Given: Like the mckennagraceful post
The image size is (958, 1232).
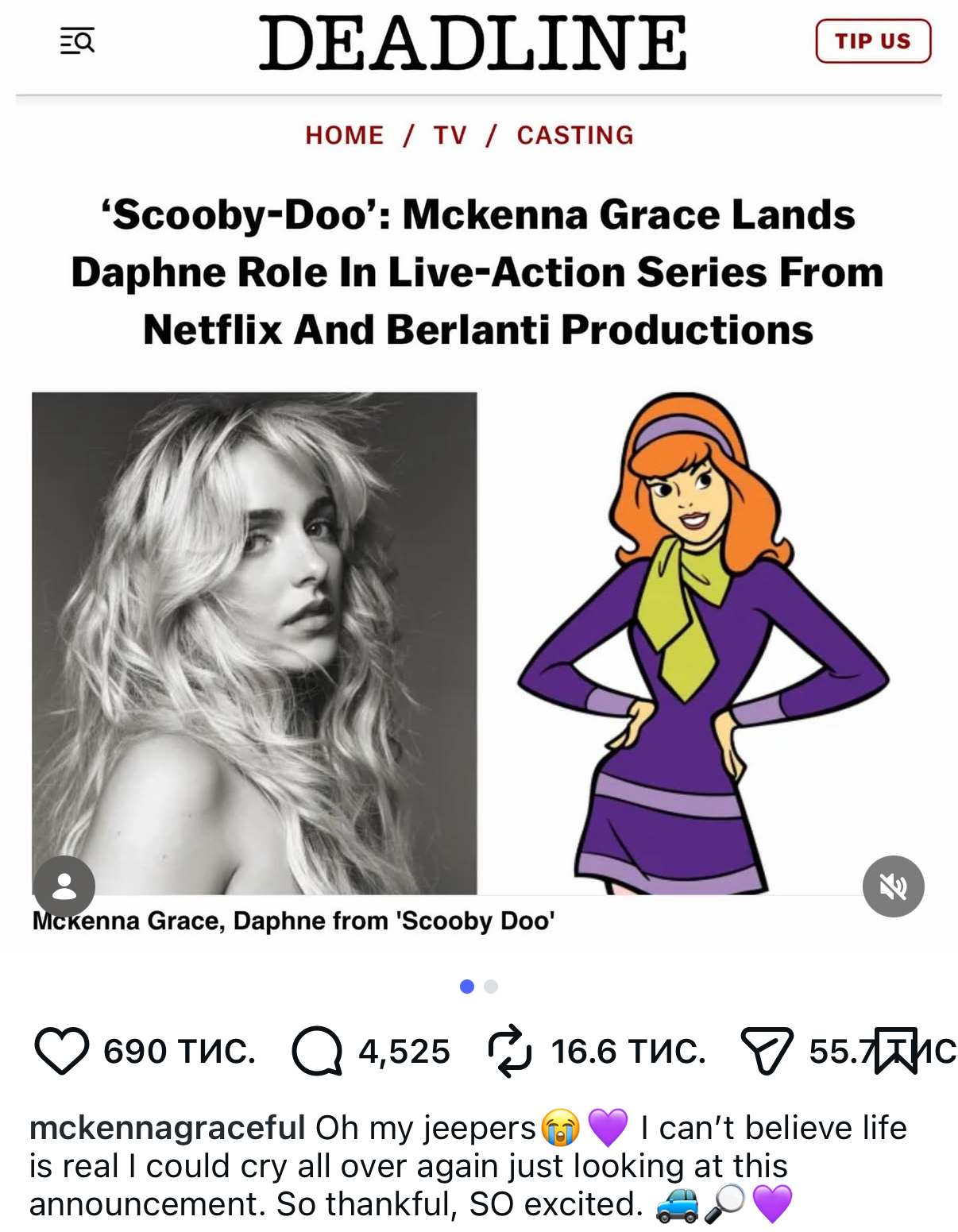Looking at the screenshot, I should (x=61, y=1050).
